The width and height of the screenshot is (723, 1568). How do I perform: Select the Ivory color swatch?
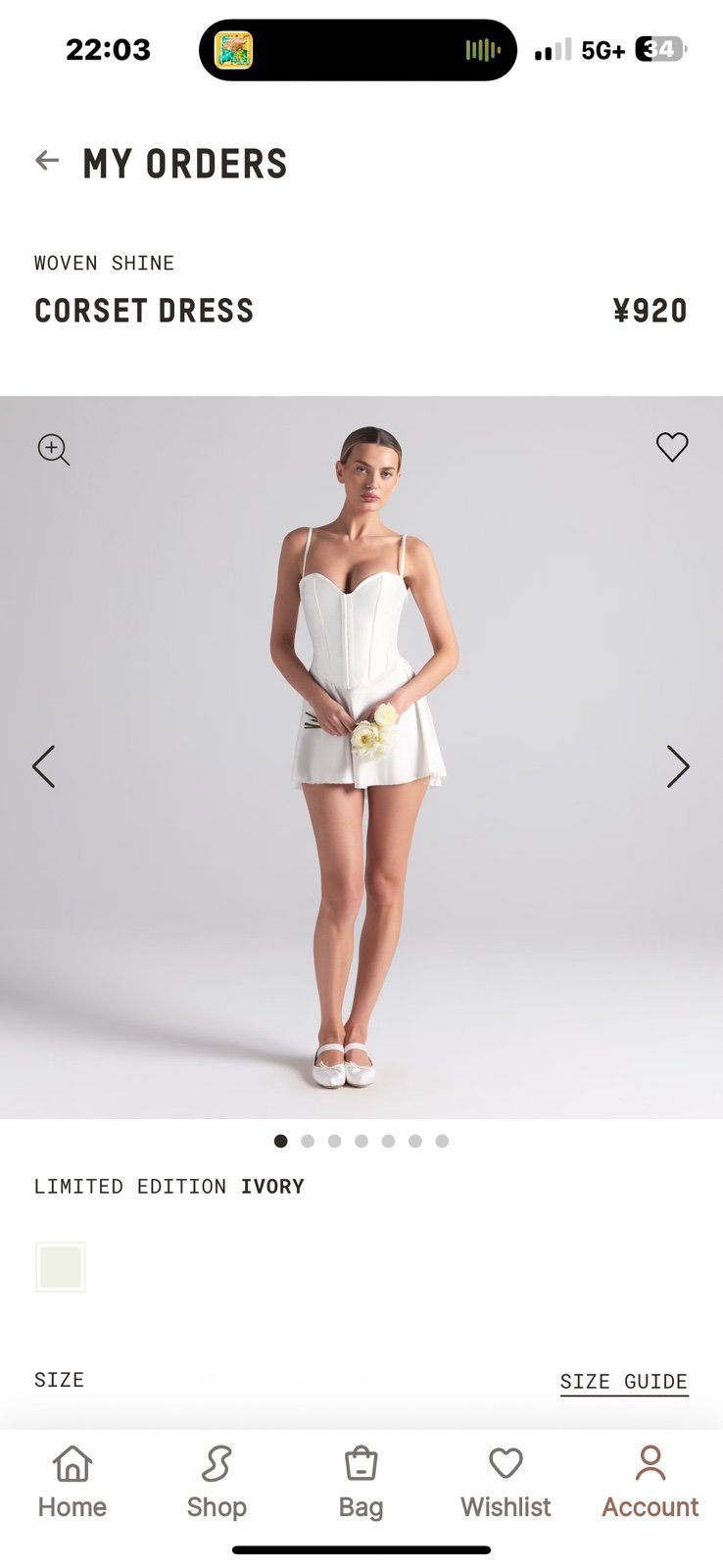(x=61, y=1267)
